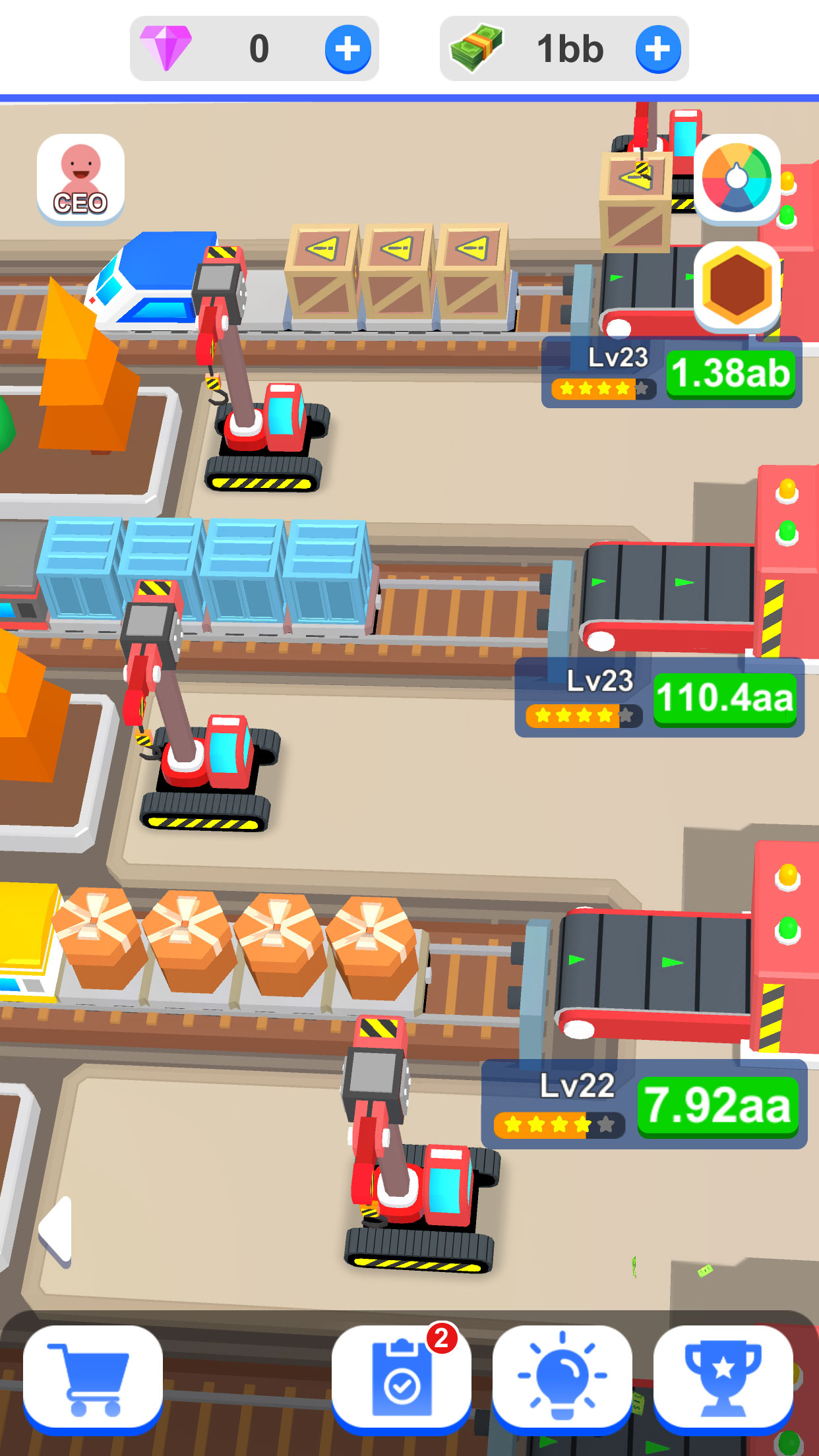
Task: Add more gems with the plus button
Action: 348,49
